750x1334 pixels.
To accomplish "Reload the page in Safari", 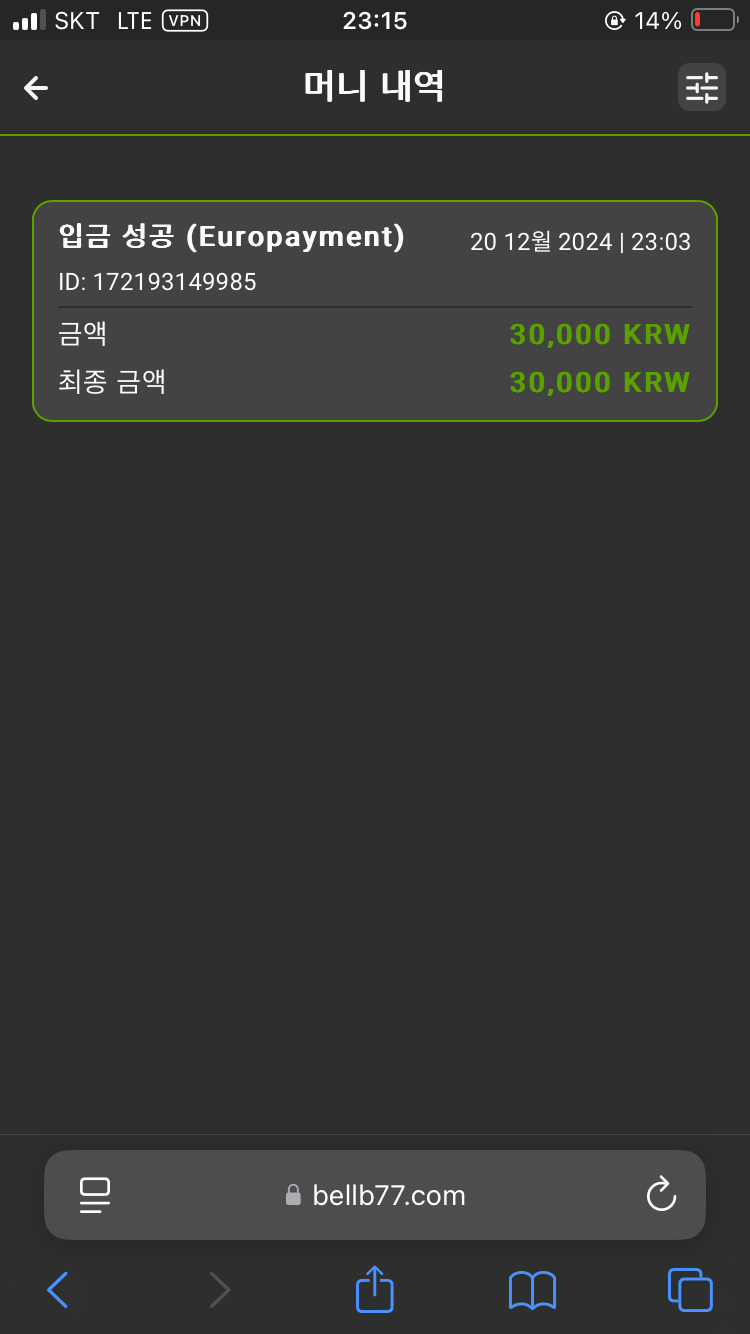I will coord(661,1195).
